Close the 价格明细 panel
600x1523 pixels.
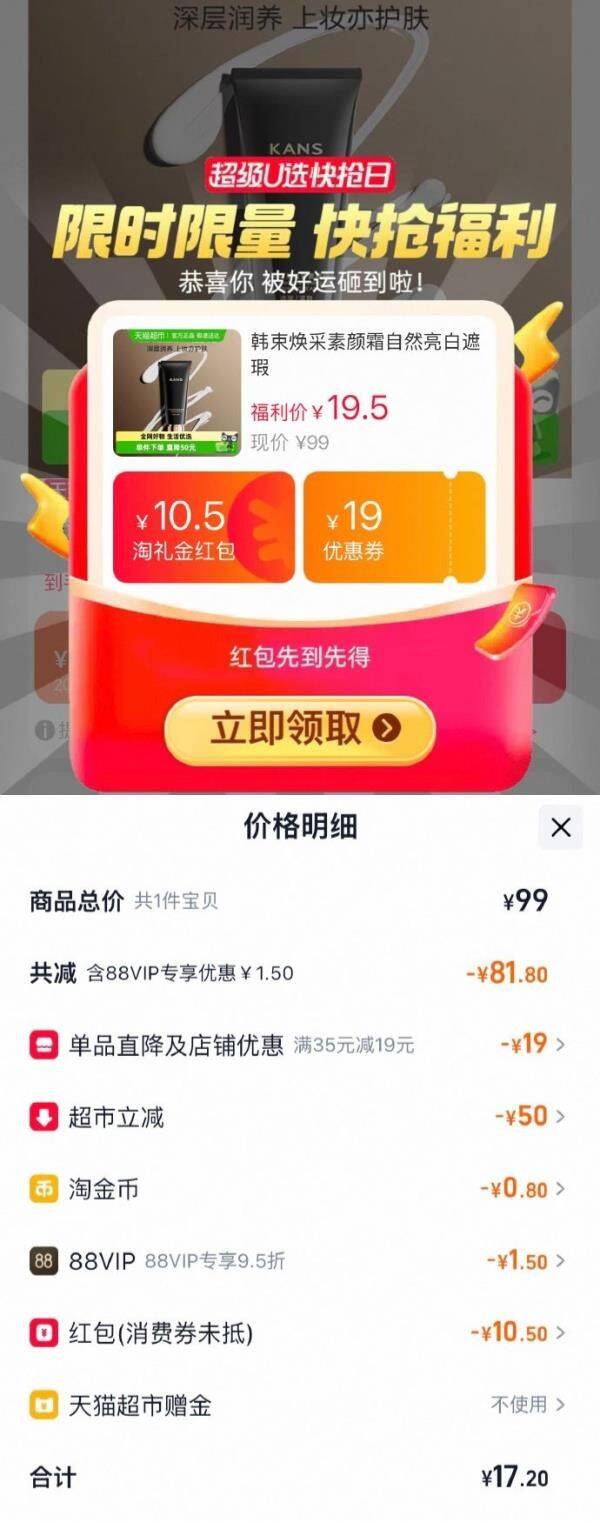click(x=561, y=827)
